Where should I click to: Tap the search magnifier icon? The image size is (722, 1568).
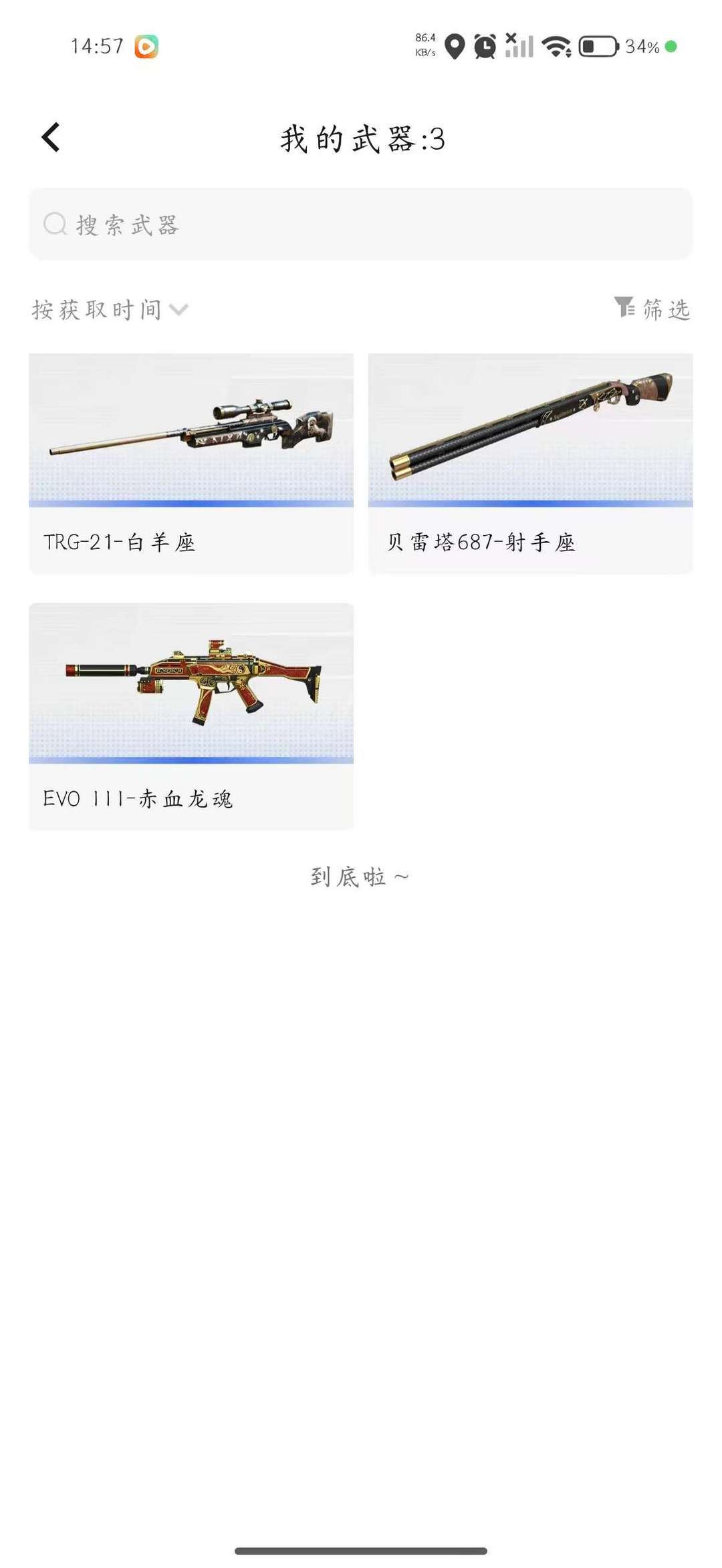pyautogui.click(x=54, y=224)
